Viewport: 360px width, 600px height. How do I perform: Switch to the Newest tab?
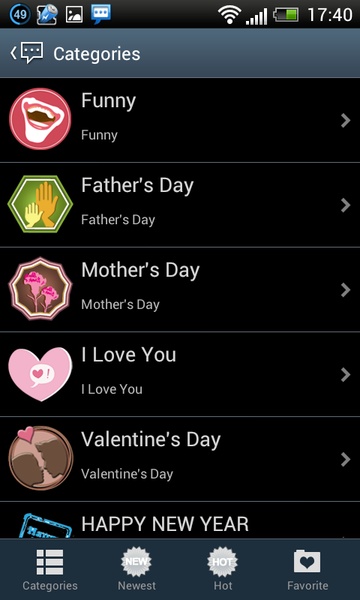point(137,570)
